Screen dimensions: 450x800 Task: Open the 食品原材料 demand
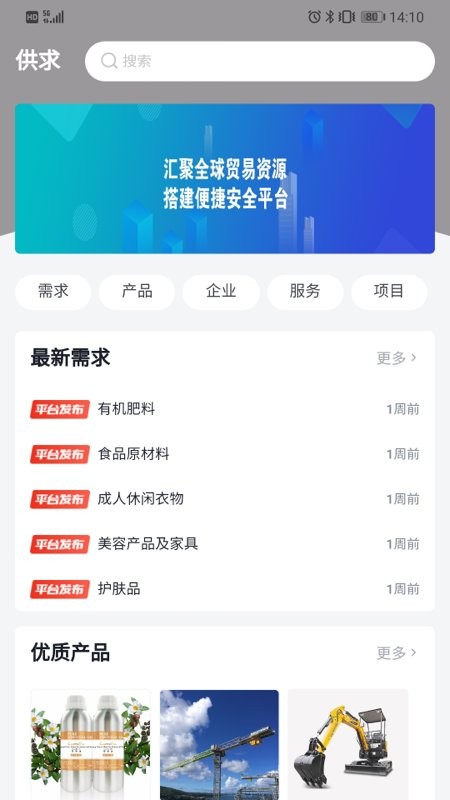[225, 454]
